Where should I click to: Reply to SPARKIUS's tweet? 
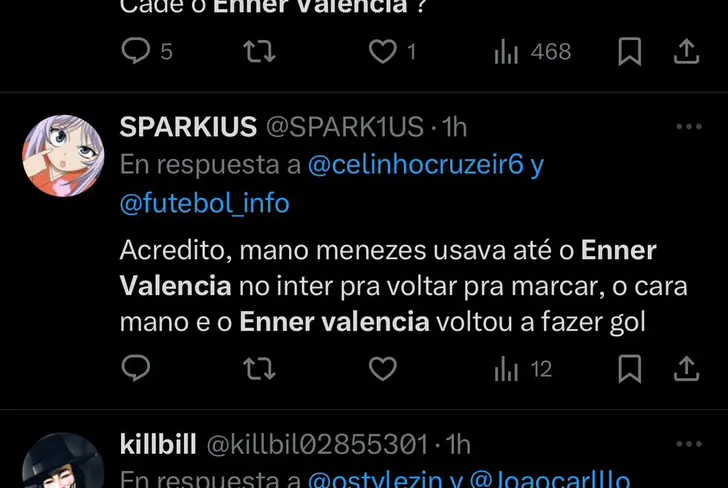(x=136, y=369)
